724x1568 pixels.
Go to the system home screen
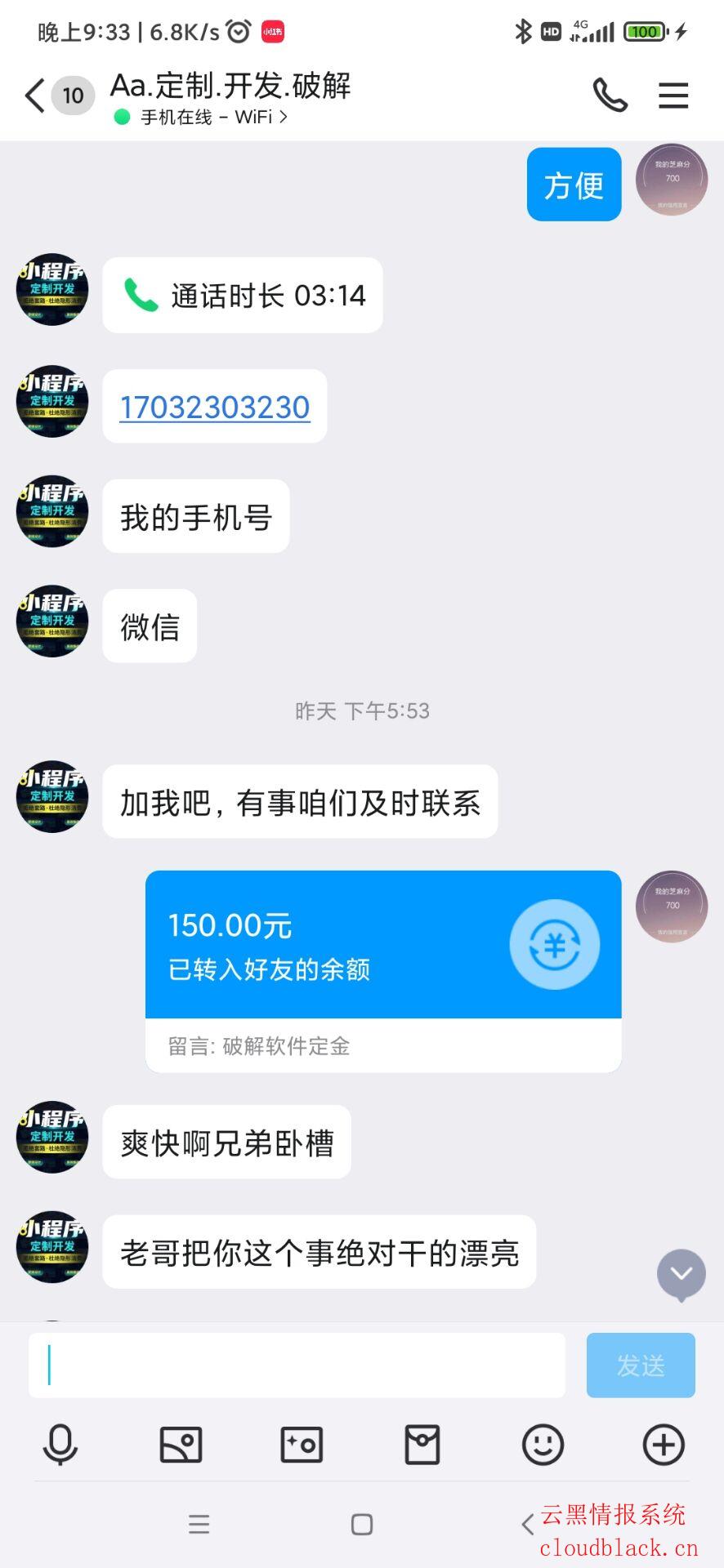click(362, 1524)
